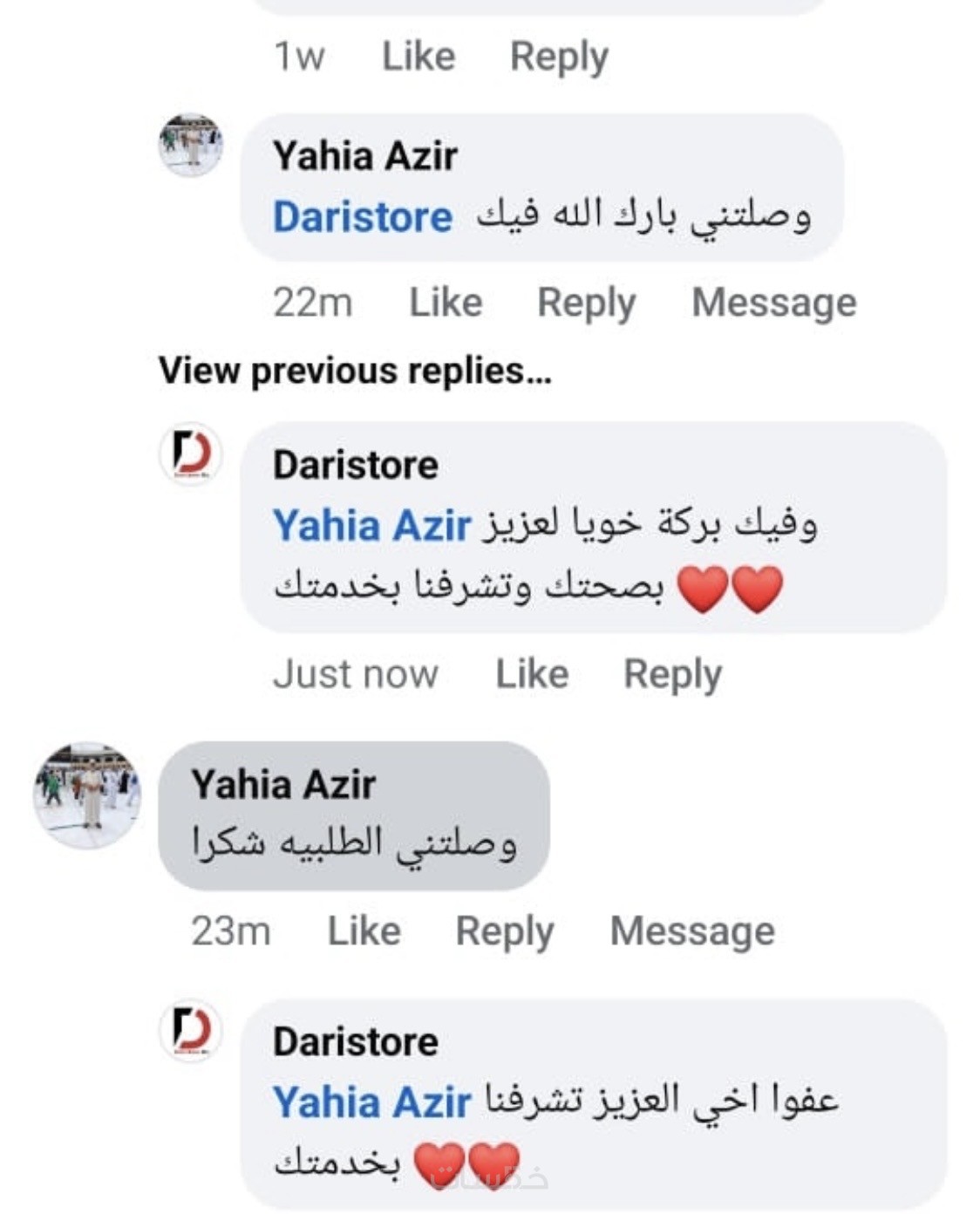
Task: Like the comment posted 1w ago
Action: coord(419,57)
